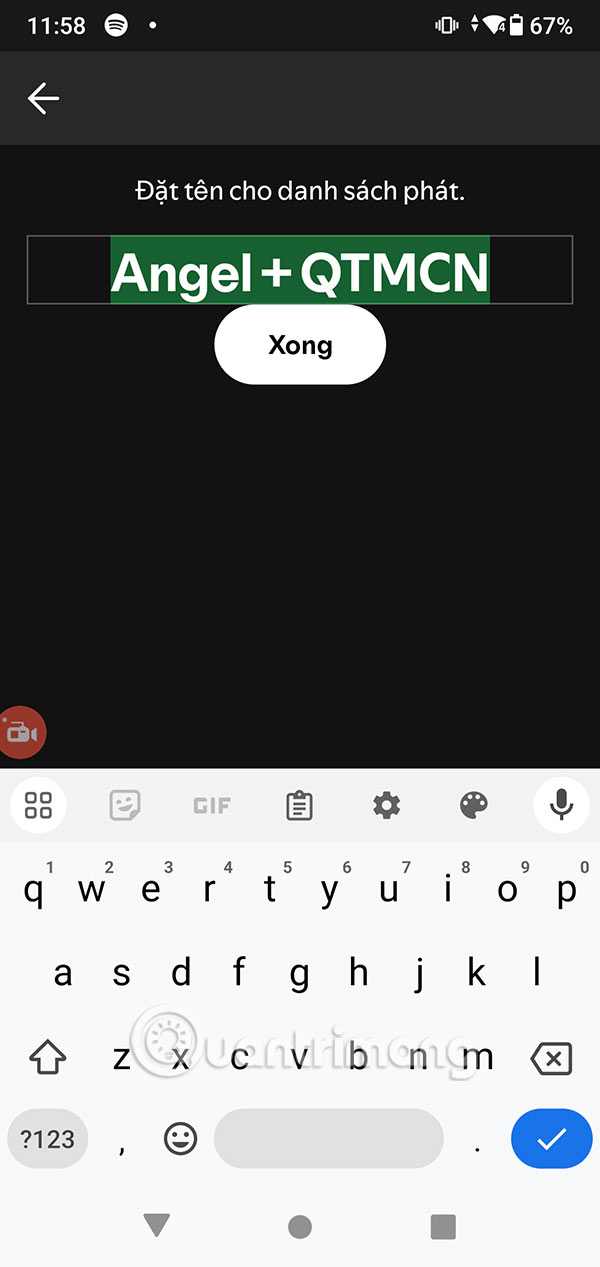The width and height of the screenshot is (600, 1267).
Task: Tap the blue checkmark enter key
Action: click(x=551, y=1139)
